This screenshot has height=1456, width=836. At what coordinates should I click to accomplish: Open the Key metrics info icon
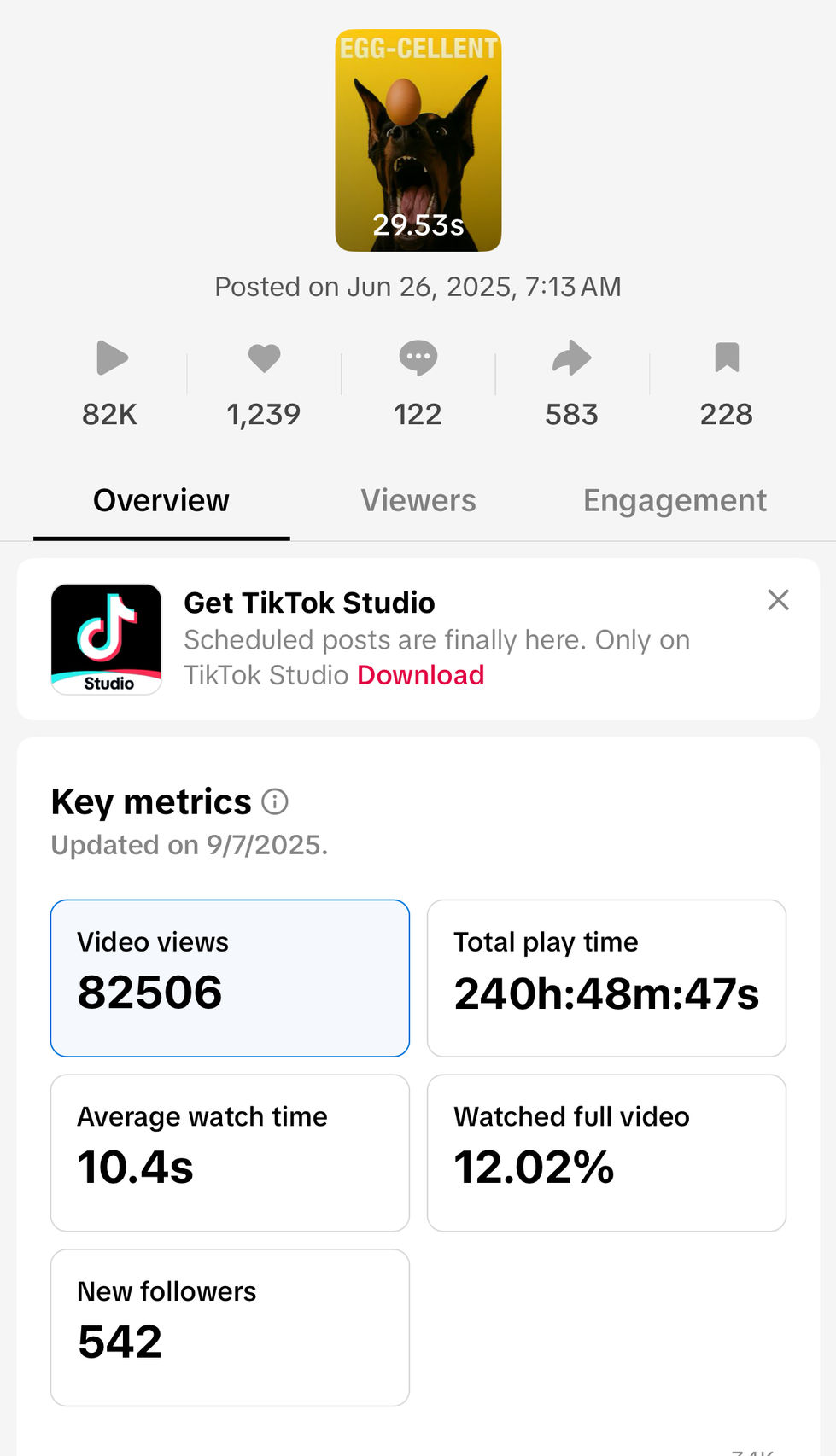point(275,802)
